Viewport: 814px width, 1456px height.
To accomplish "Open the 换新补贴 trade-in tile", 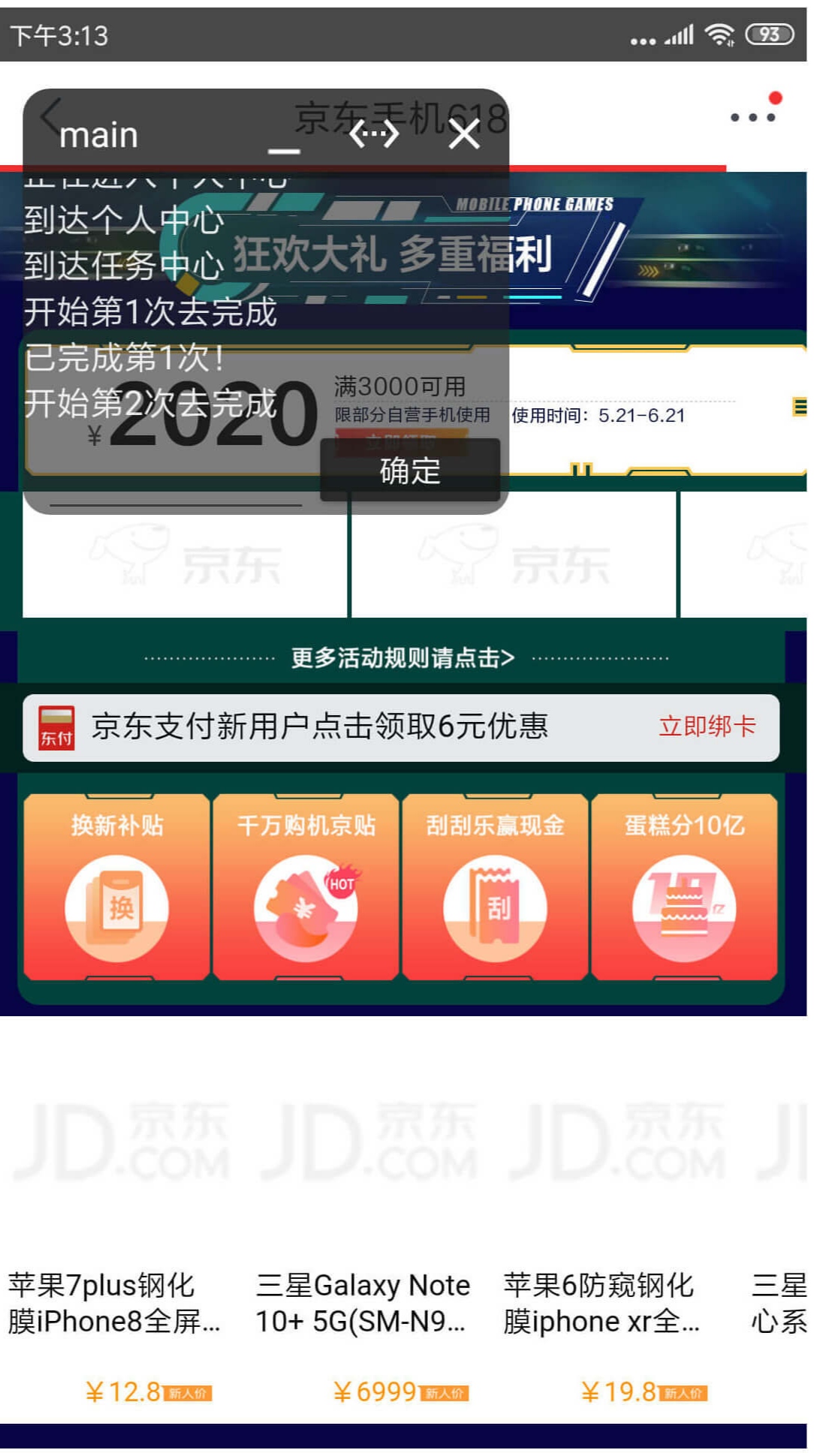I will coord(116,887).
